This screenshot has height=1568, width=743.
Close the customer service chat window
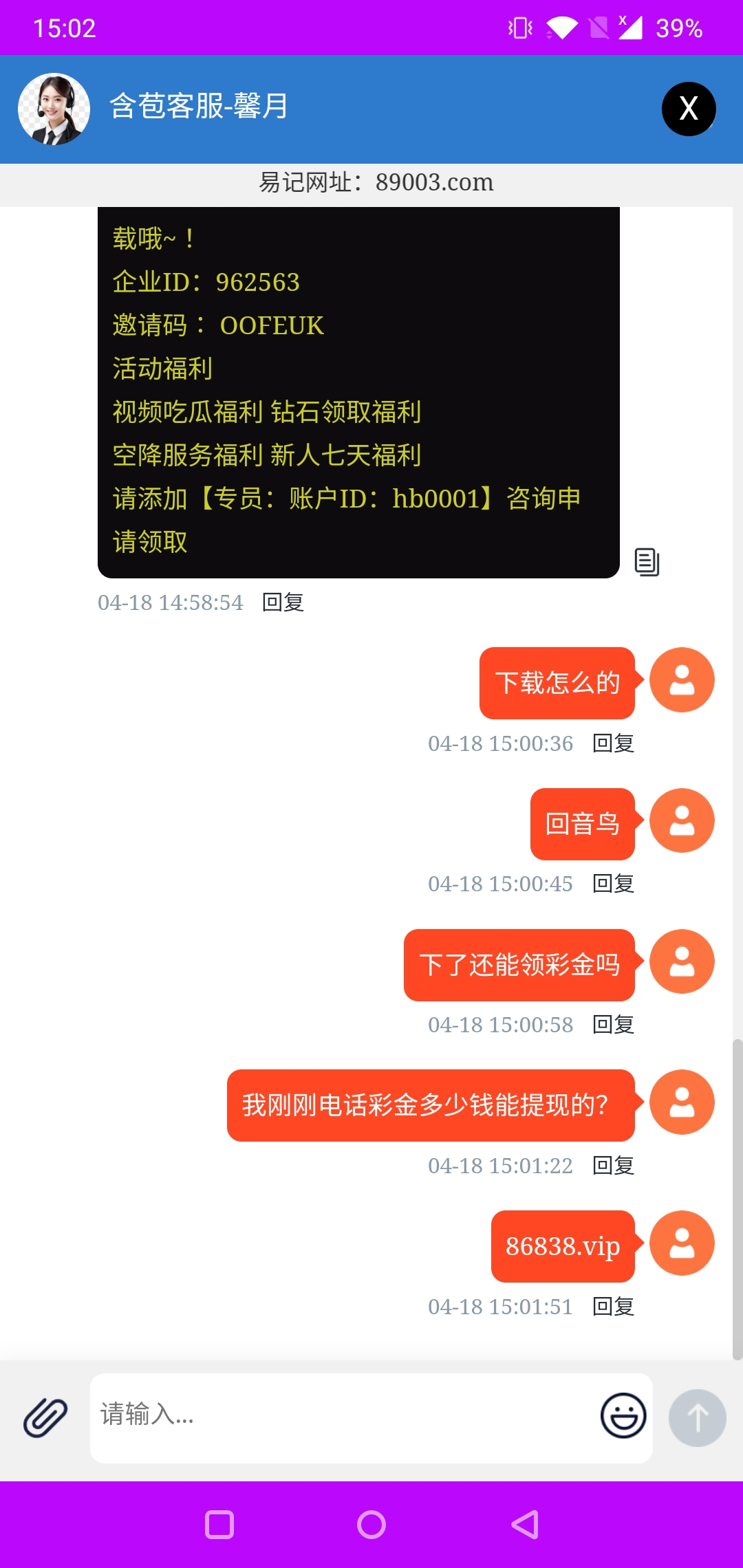689,109
